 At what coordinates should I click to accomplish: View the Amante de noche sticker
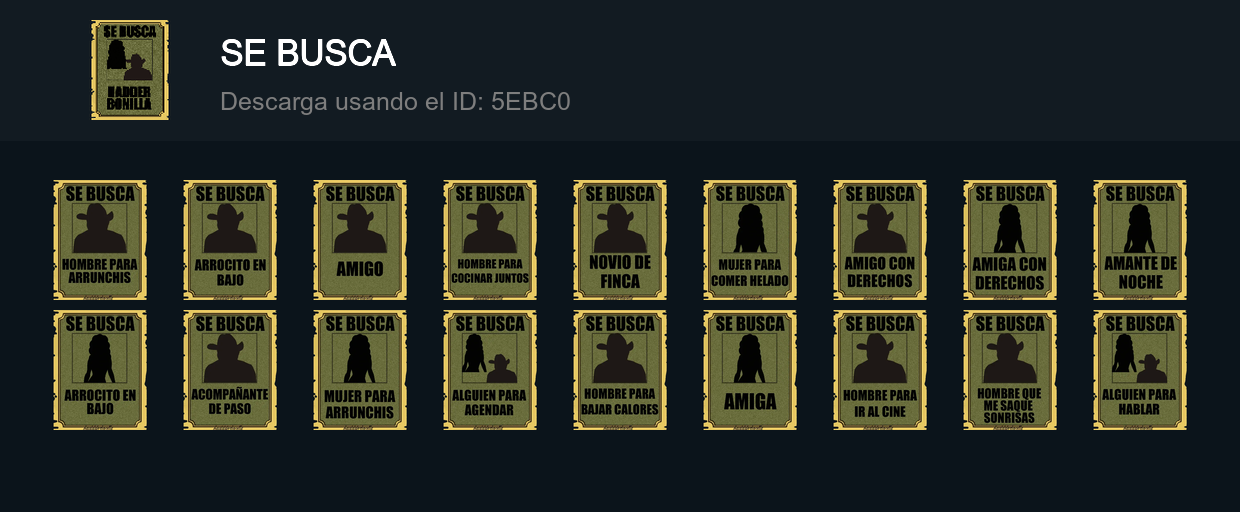(x=1140, y=239)
